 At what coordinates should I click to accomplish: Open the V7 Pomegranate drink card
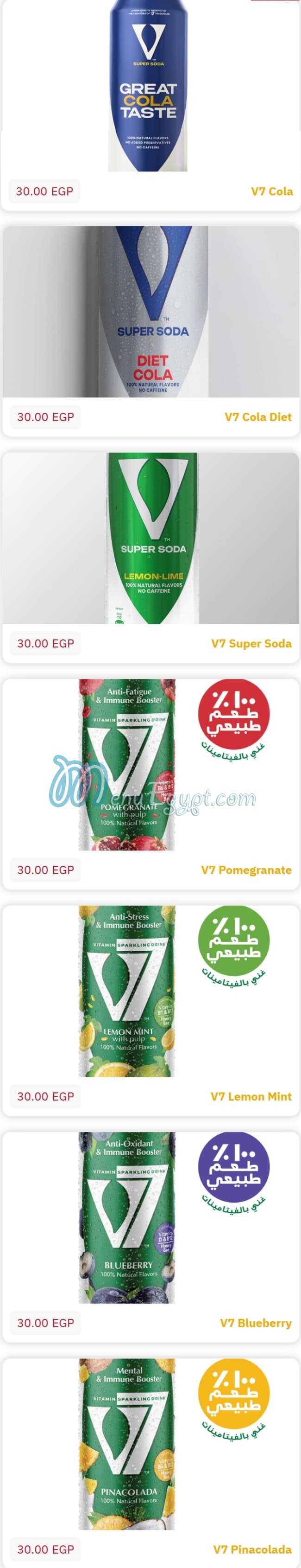[x=246, y=870]
